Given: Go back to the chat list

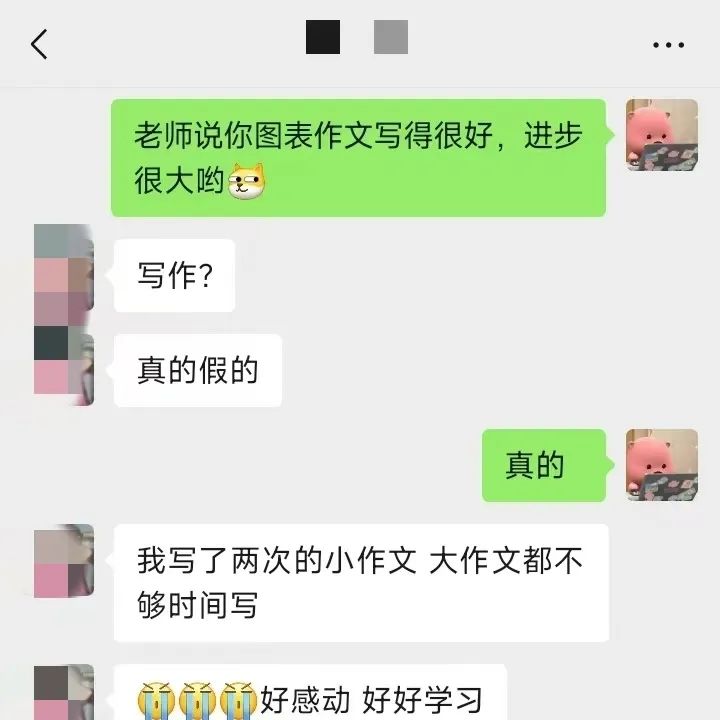Looking at the screenshot, I should [39, 44].
